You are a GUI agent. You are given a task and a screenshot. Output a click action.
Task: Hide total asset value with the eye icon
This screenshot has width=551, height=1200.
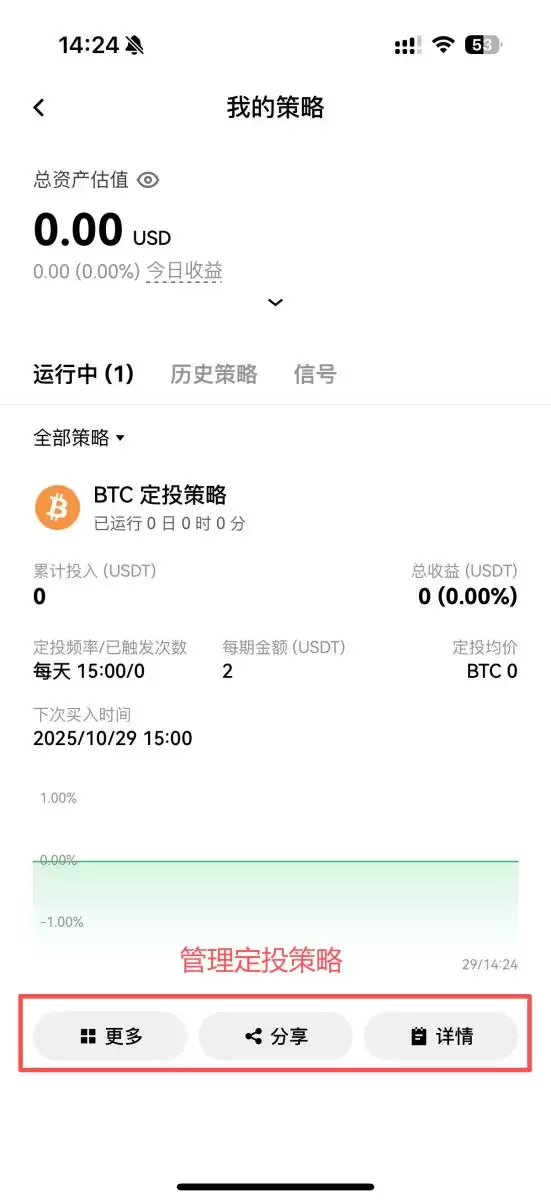[148, 180]
